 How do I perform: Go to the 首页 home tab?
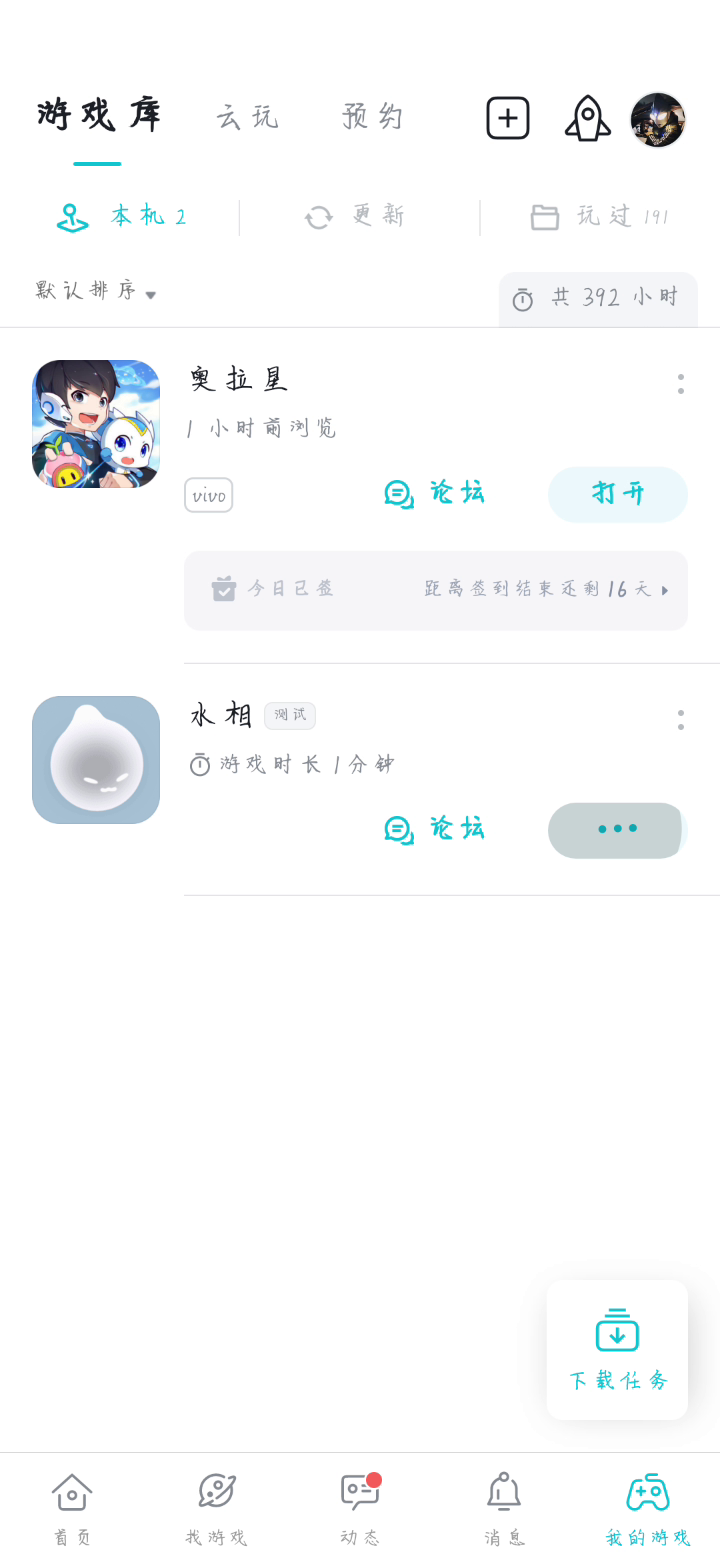coord(72,1508)
